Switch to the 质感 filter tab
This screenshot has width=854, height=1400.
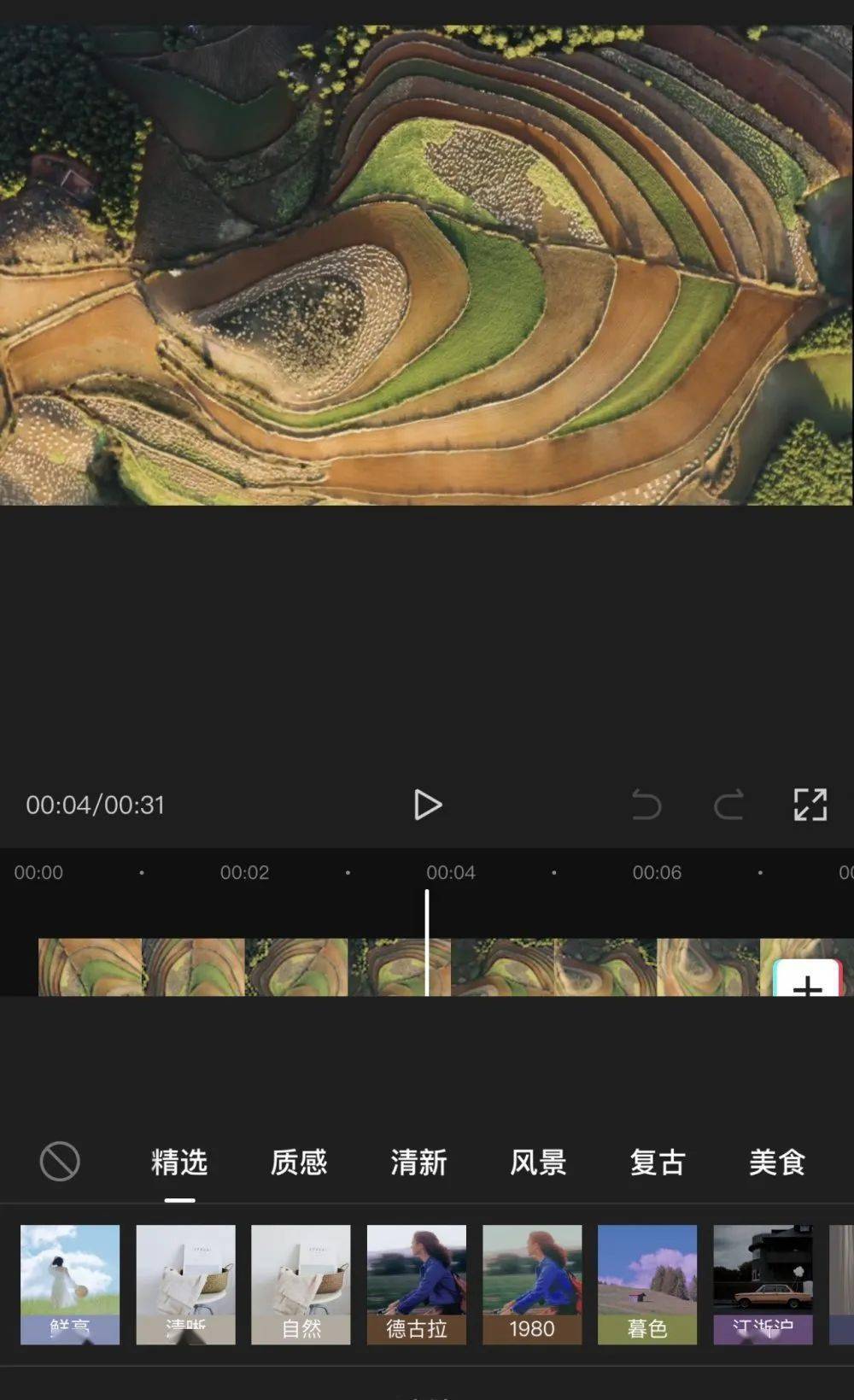point(301,1163)
